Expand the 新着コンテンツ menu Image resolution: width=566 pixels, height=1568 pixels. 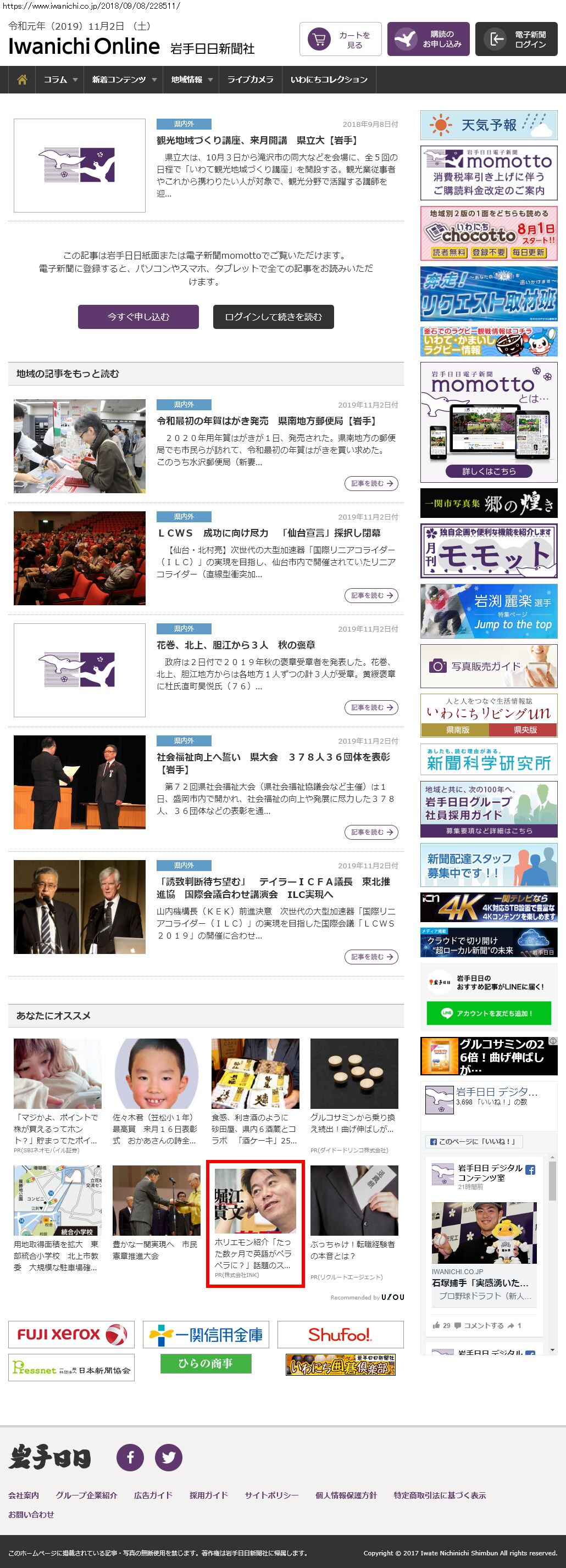coord(124,80)
